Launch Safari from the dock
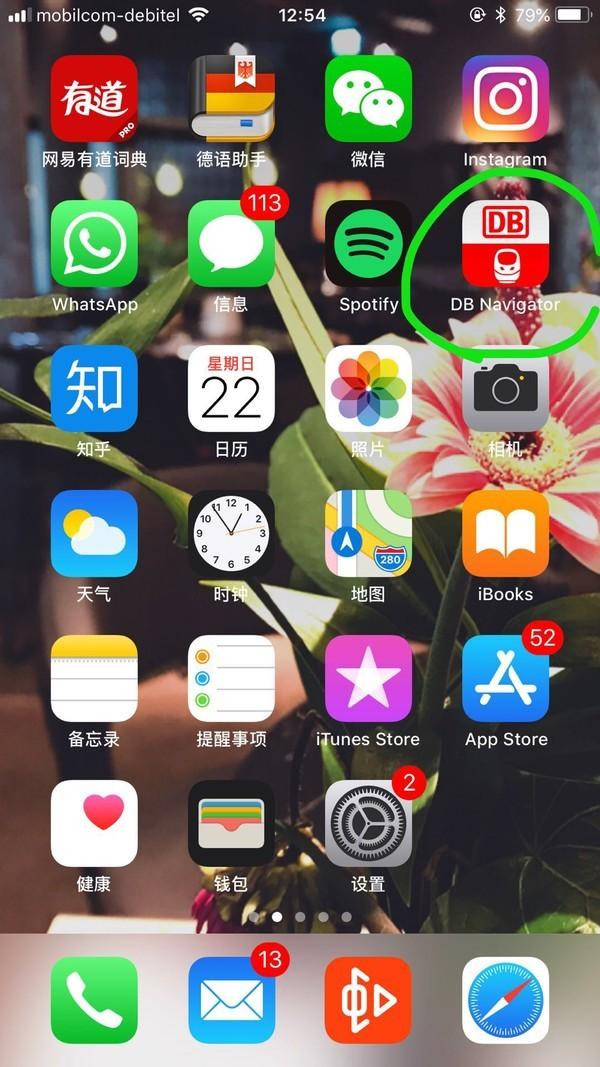 point(505,1000)
